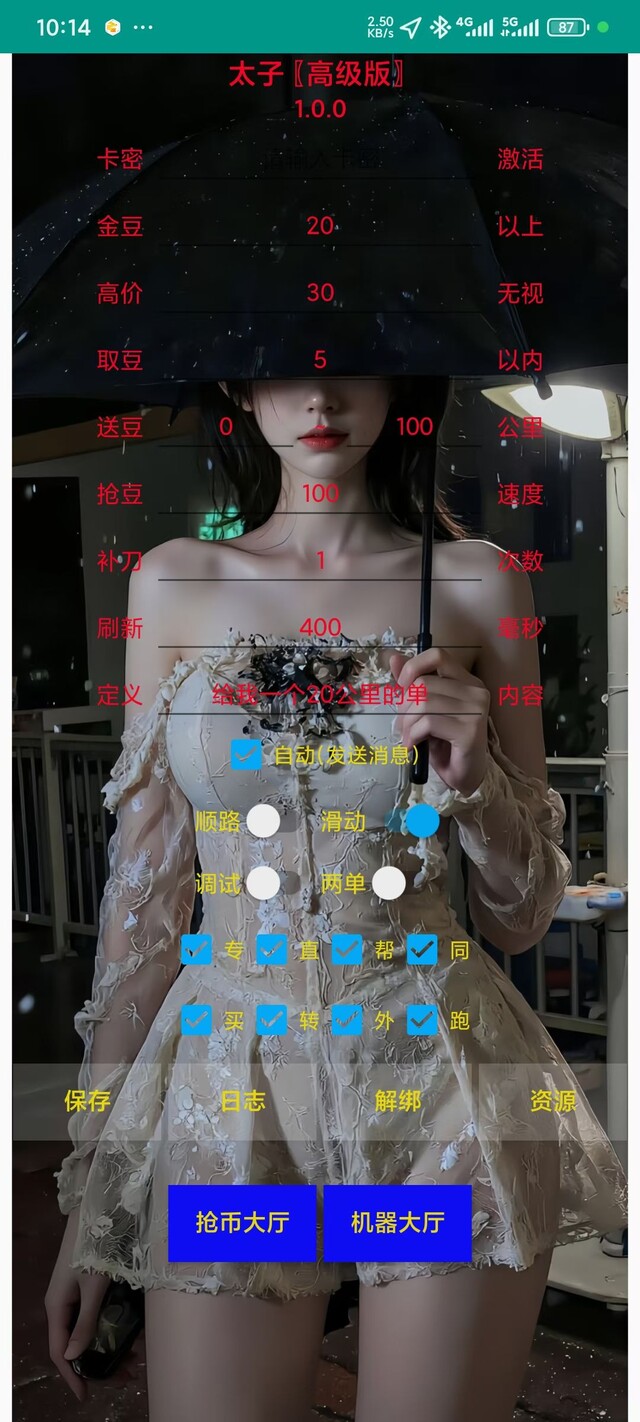The height and width of the screenshot is (1422, 640).
Task: Edit the 金豆 value field
Action: (320, 226)
